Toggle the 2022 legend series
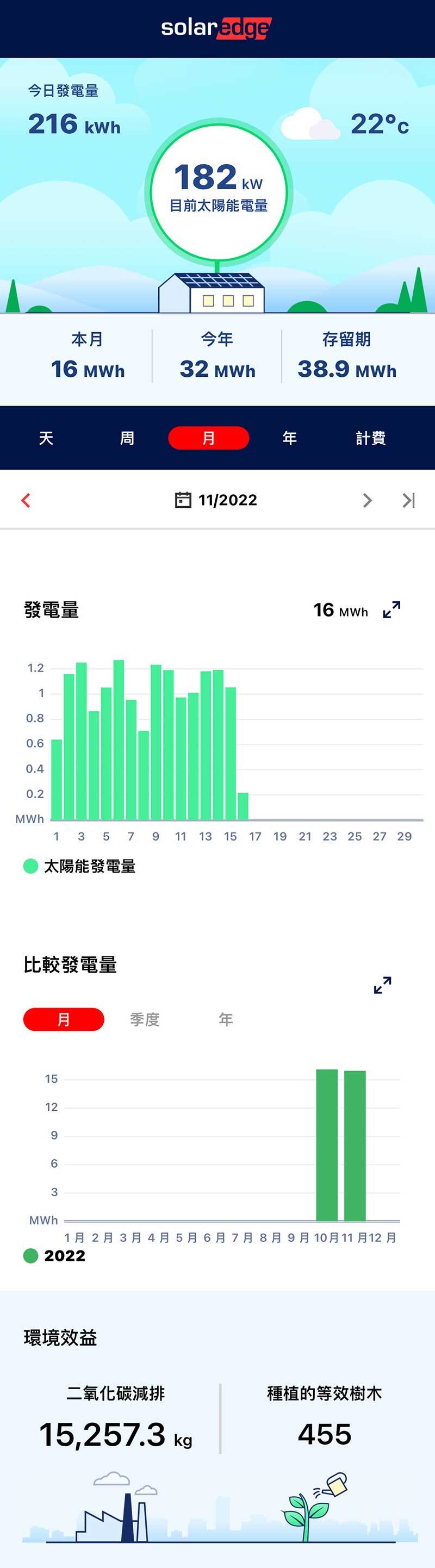The height and width of the screenshot is (1568, 435). pos(55,1256)
